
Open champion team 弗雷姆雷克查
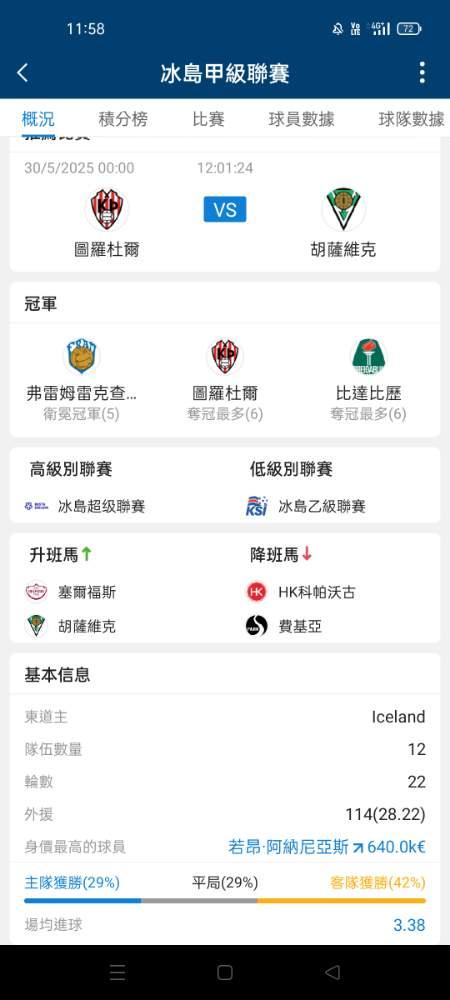82,379
